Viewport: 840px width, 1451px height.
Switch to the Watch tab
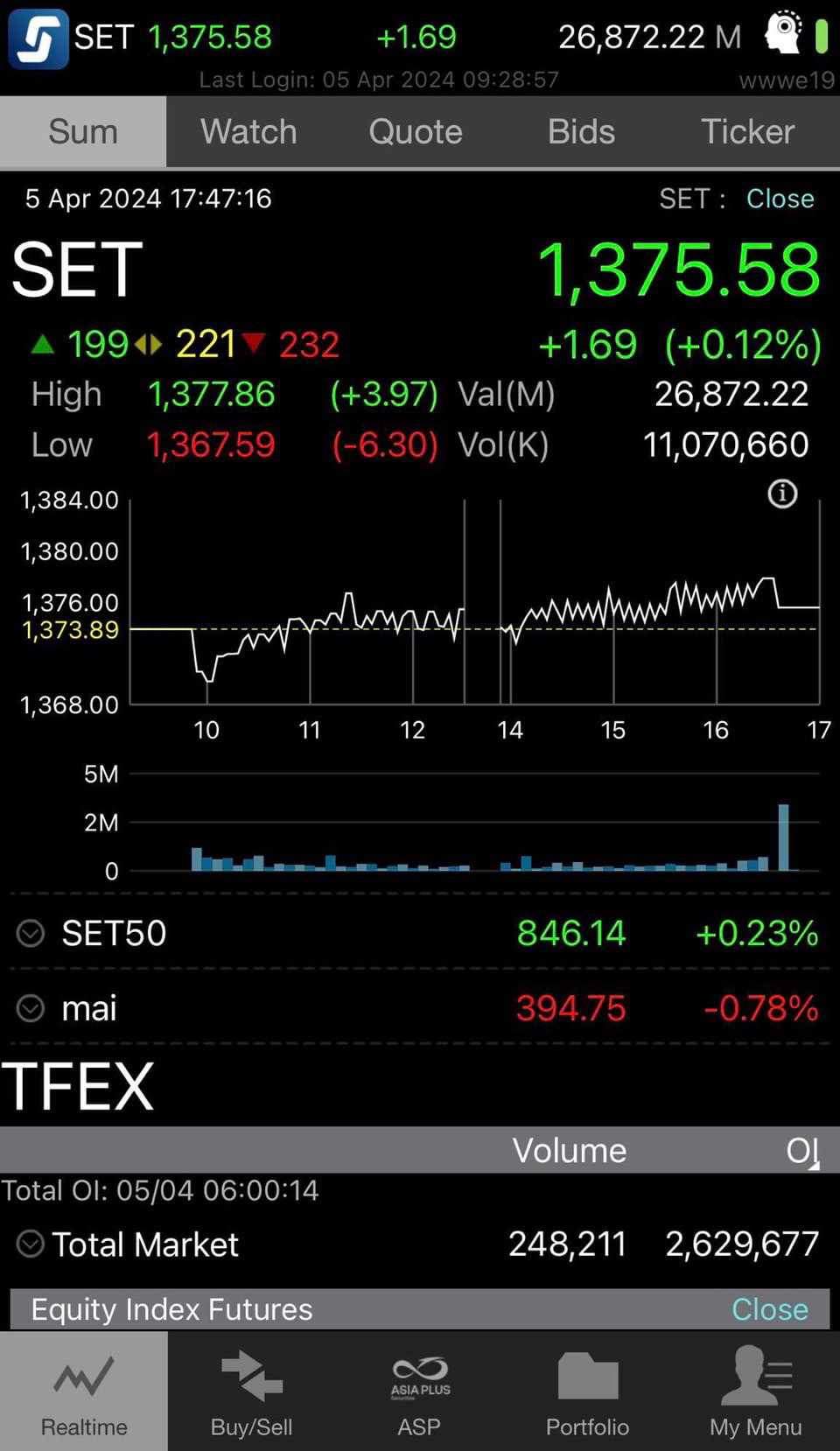coord(248,131)
